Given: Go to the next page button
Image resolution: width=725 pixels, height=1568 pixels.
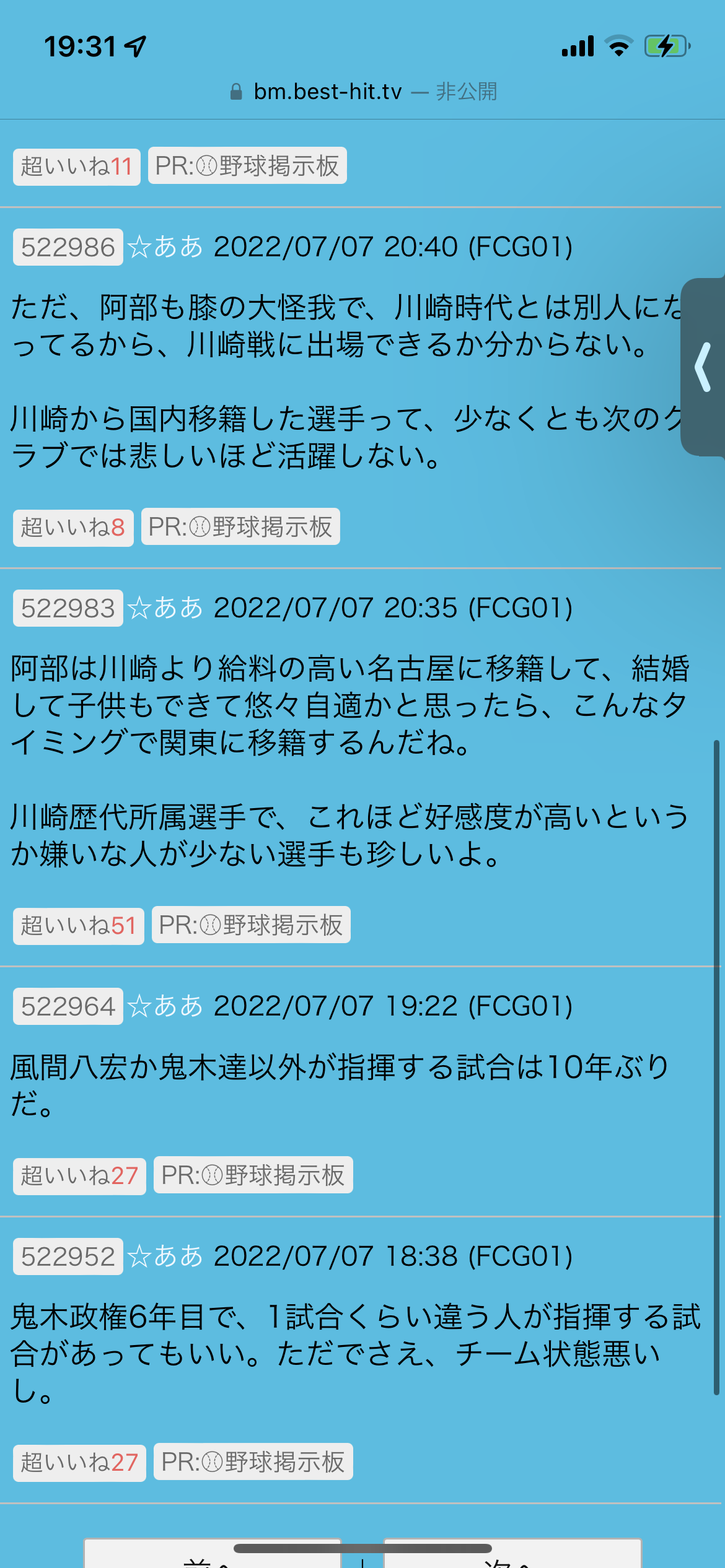Looking at the screenshot, I should [512, 1556].
